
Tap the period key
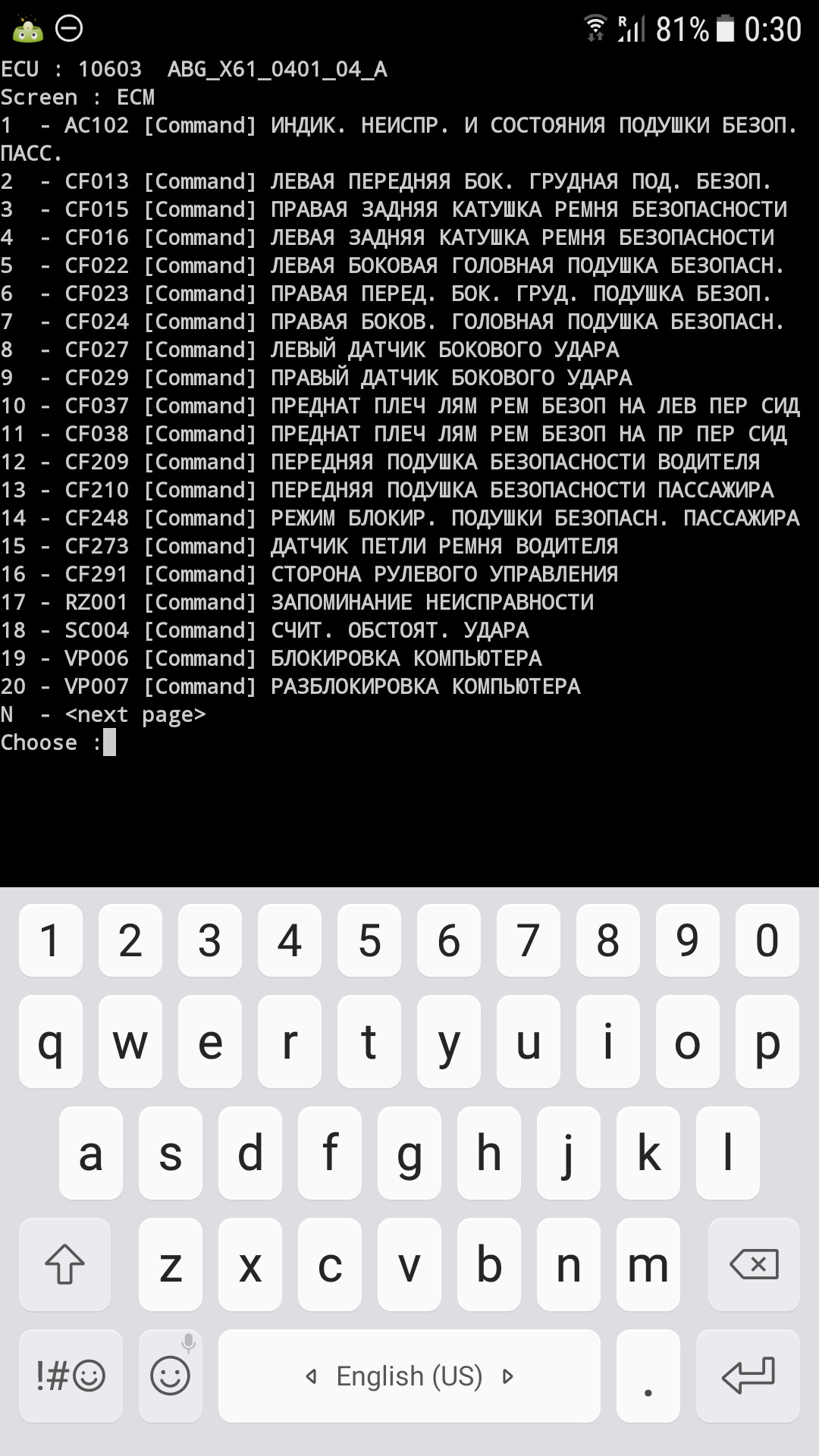coord(648,1376)
